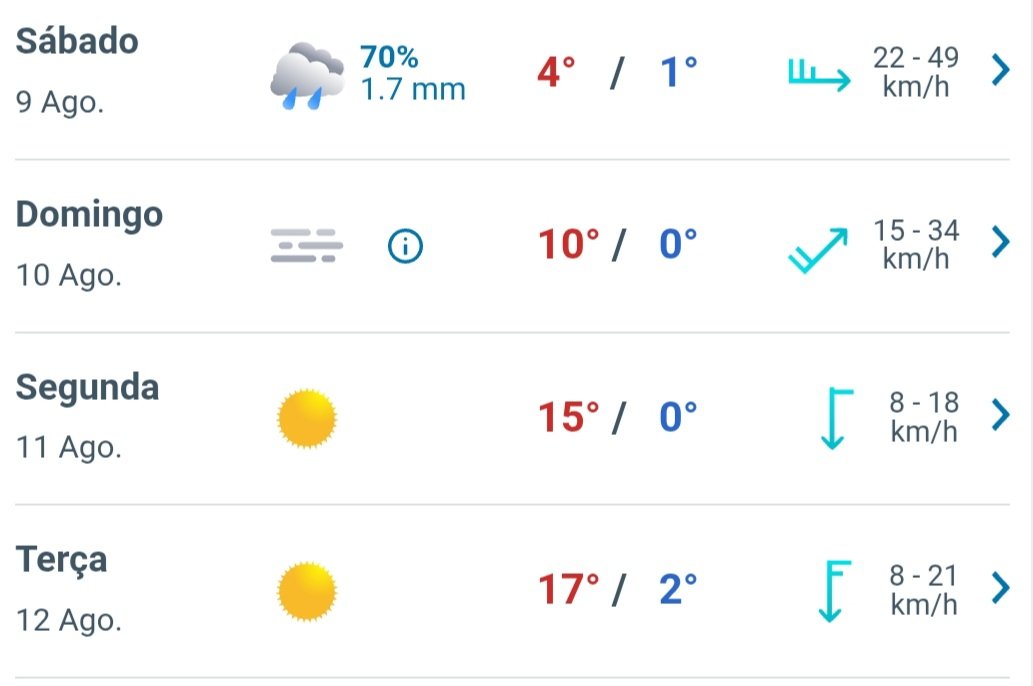
Task: Open Terça 12 Ago. forecast details
Action: (1000, 589)
